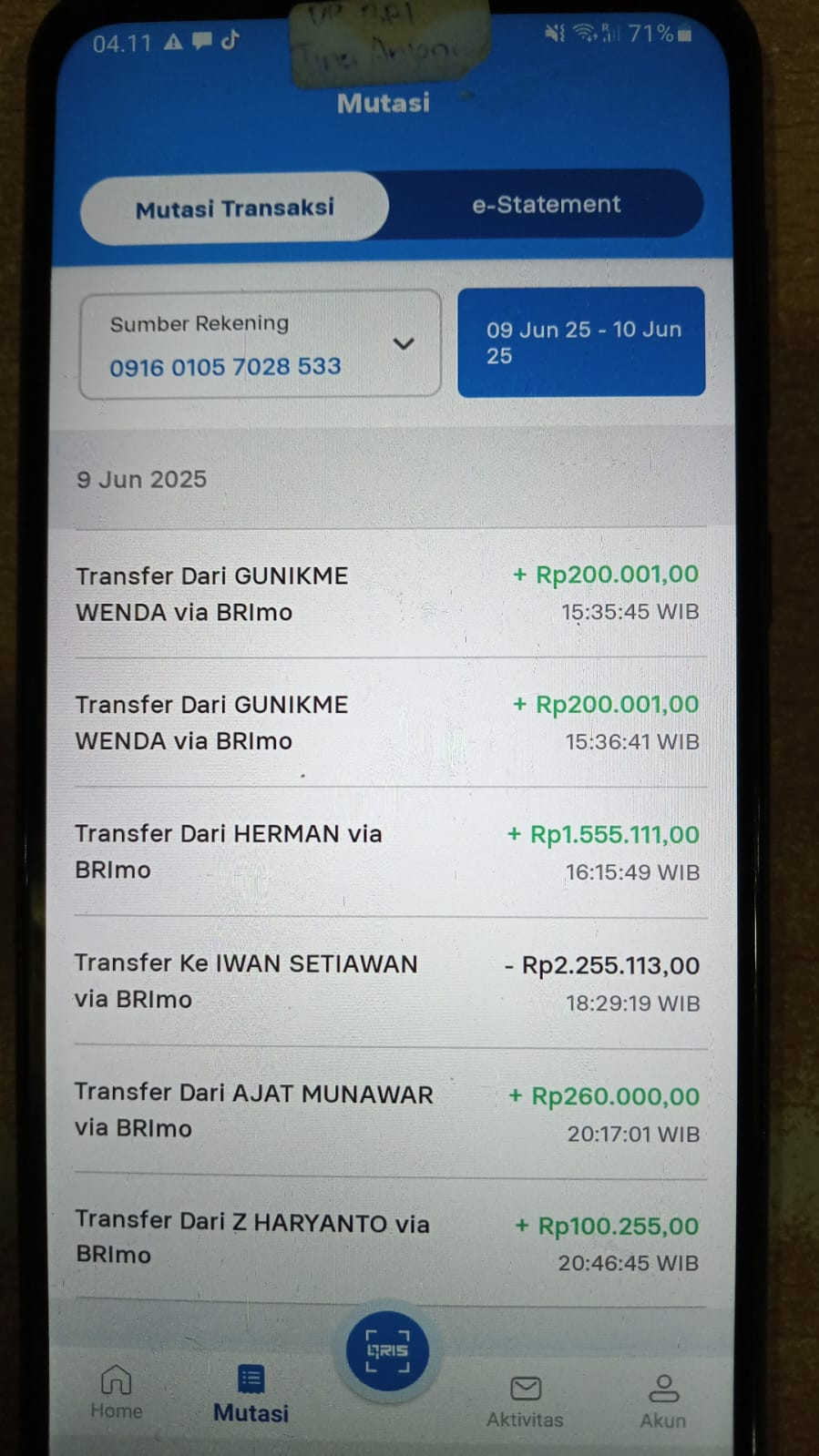
Task: Launch the QRIS scanner button
Action: [387, 1350]
